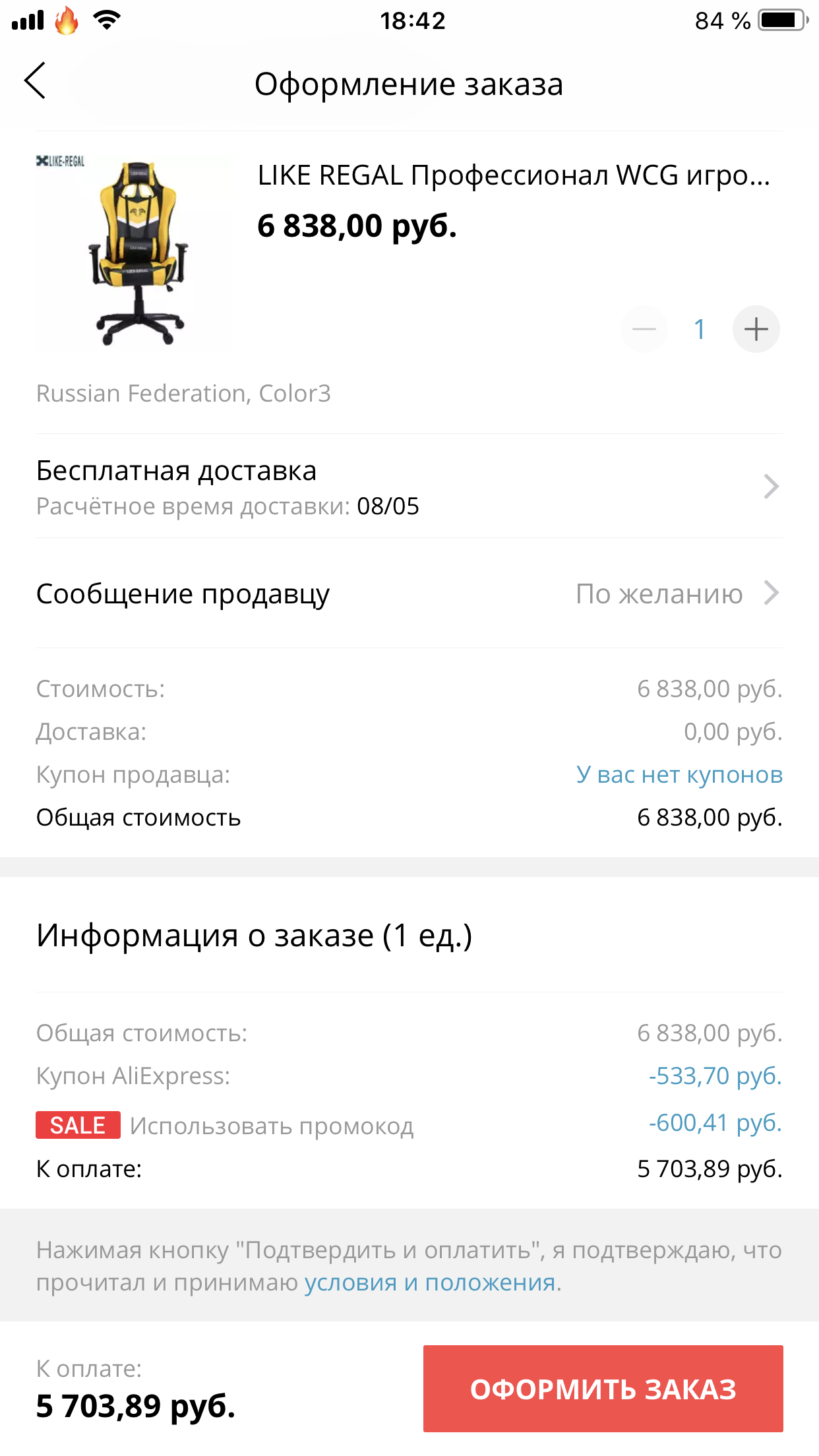Decrease chair quantity with the minus button
819x1456 pixels.
[x=644, y=329]
